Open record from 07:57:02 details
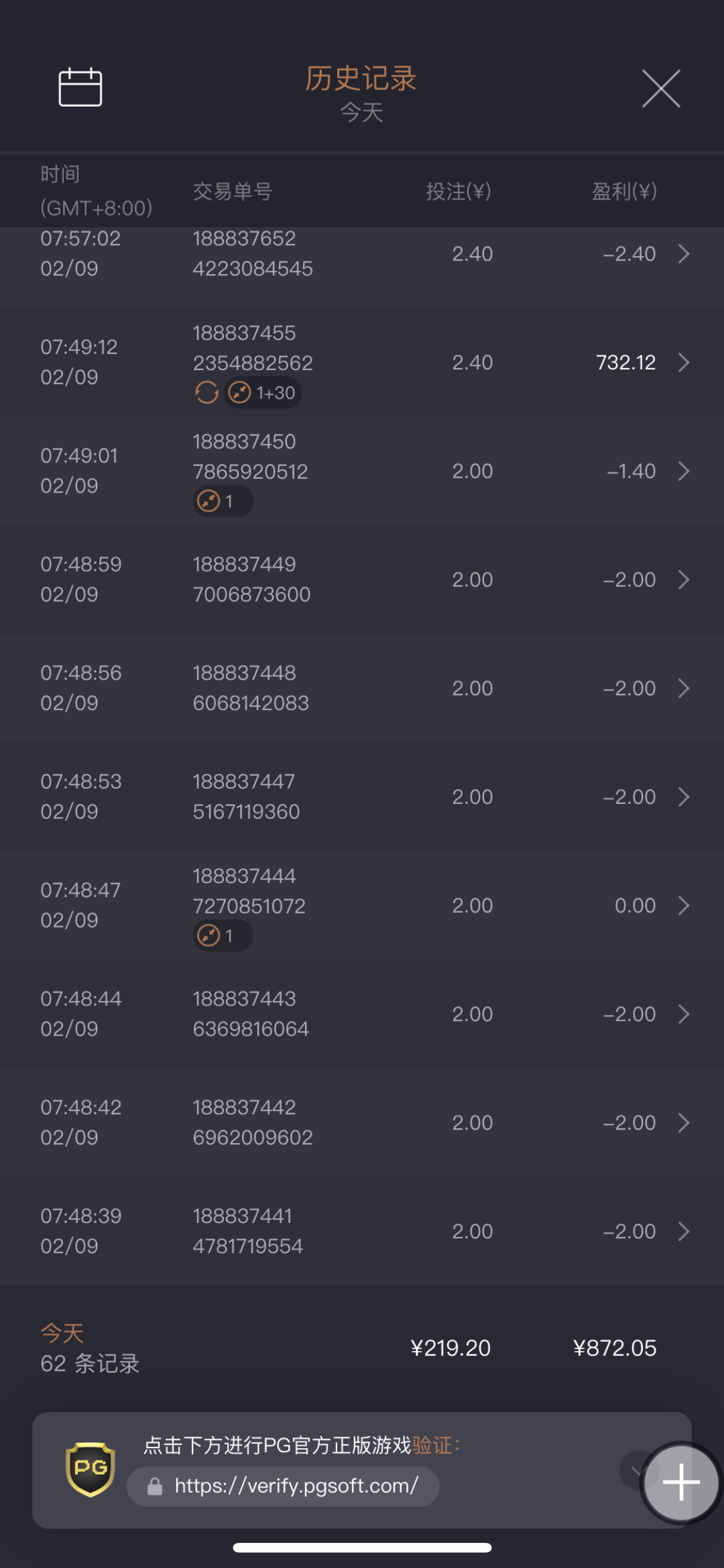This screenshot has width=724, height=1568. [683, 254]
